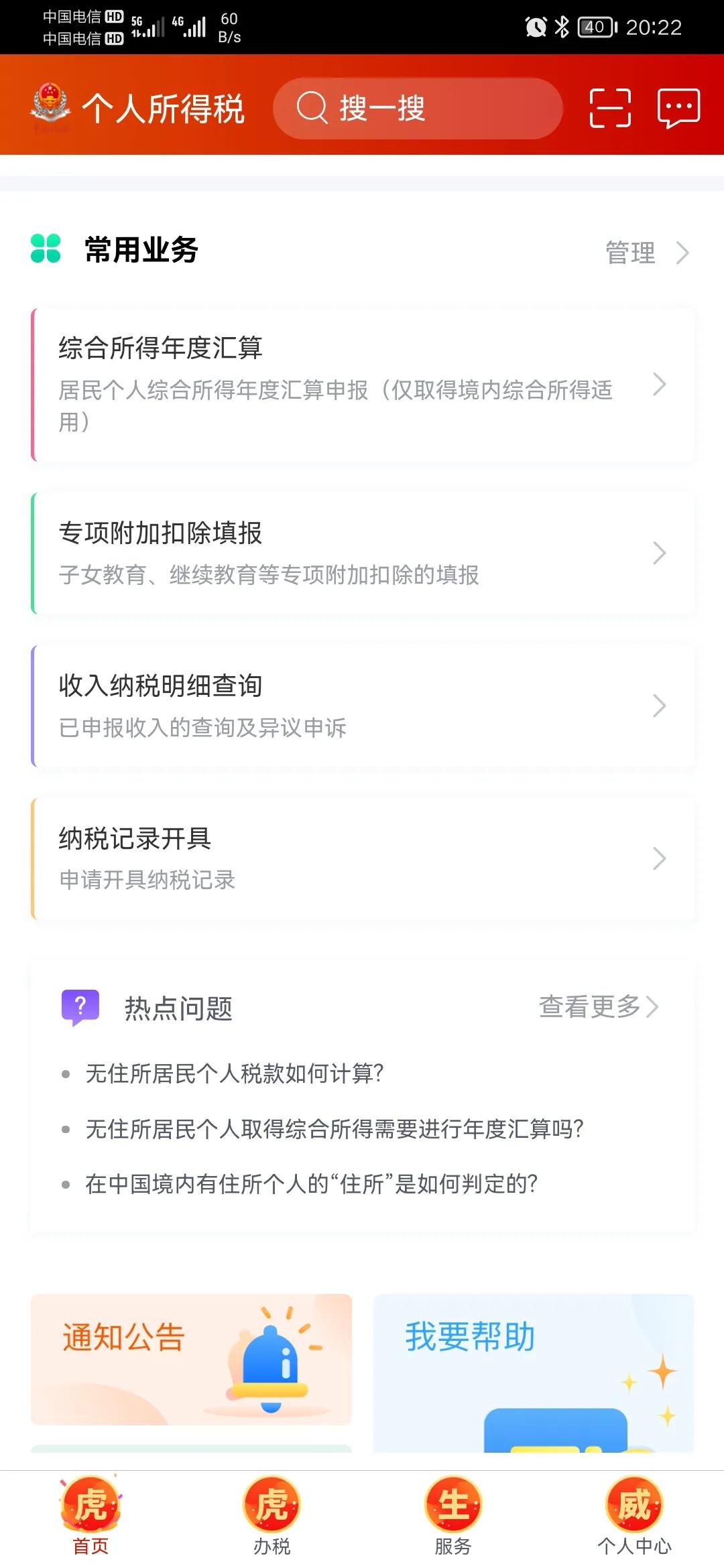This screenshot has width=724, height=1568.
Task: Open the message notification icon
Action: pyautogui.click(x=677, y=109)
